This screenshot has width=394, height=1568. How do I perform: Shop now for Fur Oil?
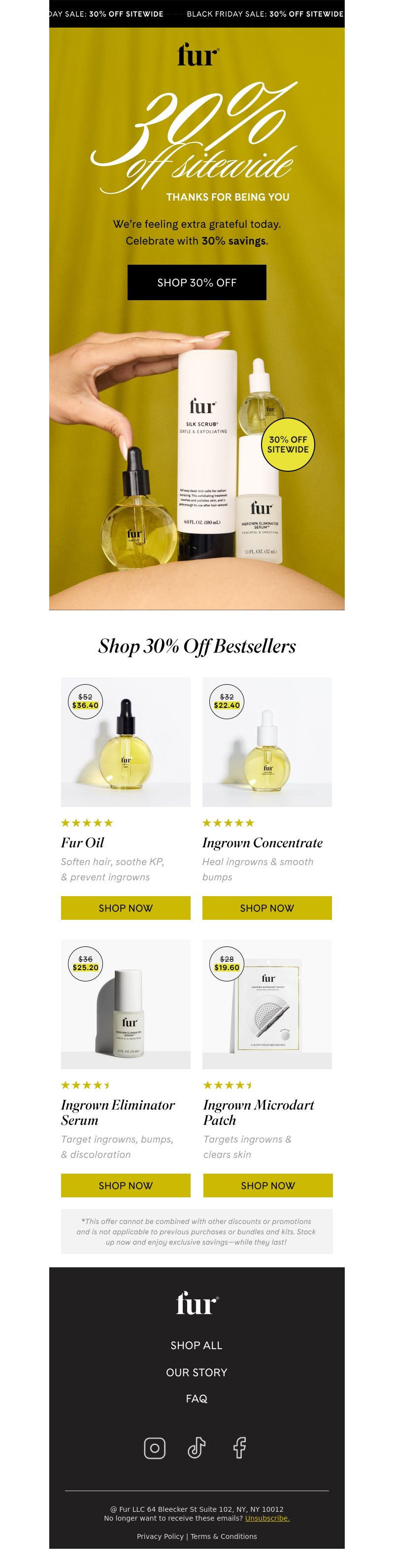click(125, 907)
